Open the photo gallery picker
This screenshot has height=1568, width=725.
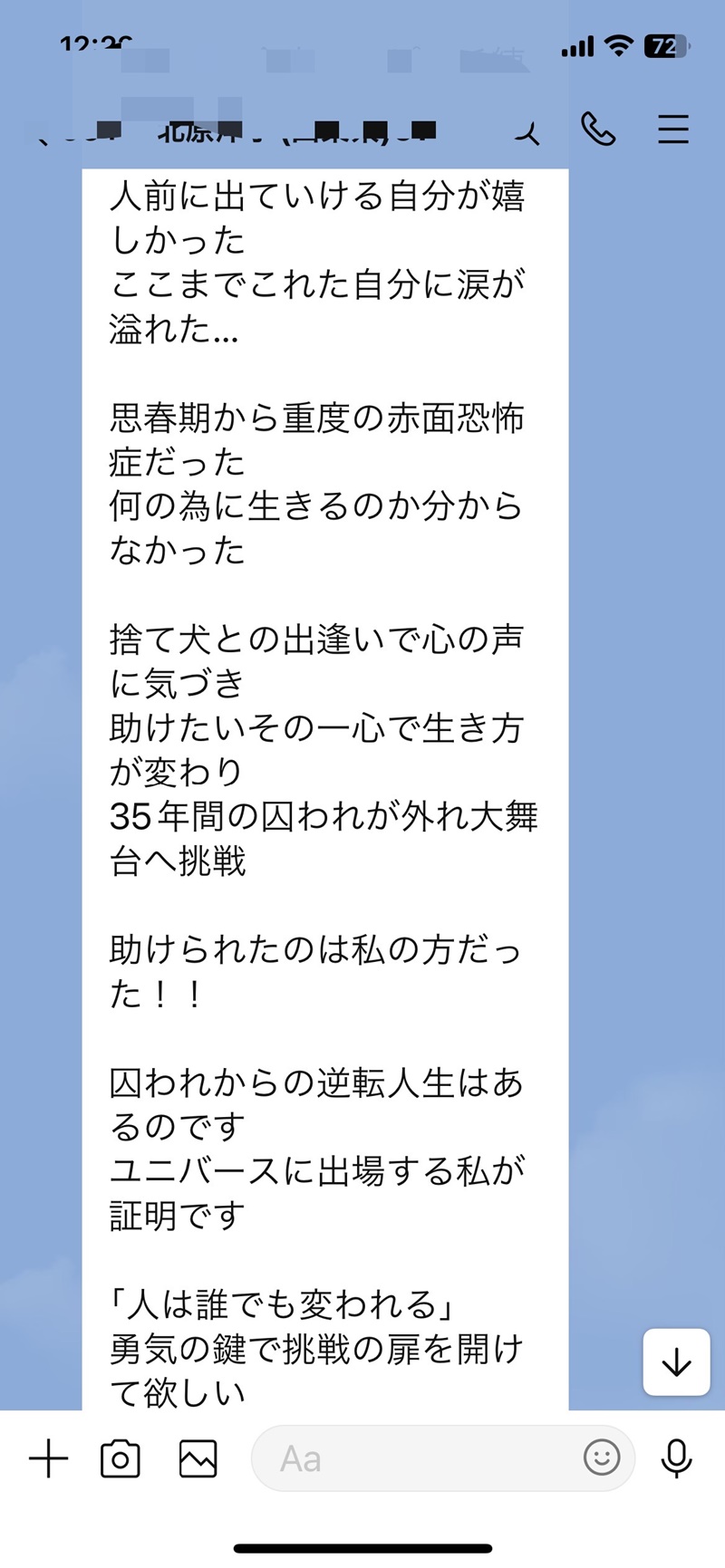point(198,1458)
